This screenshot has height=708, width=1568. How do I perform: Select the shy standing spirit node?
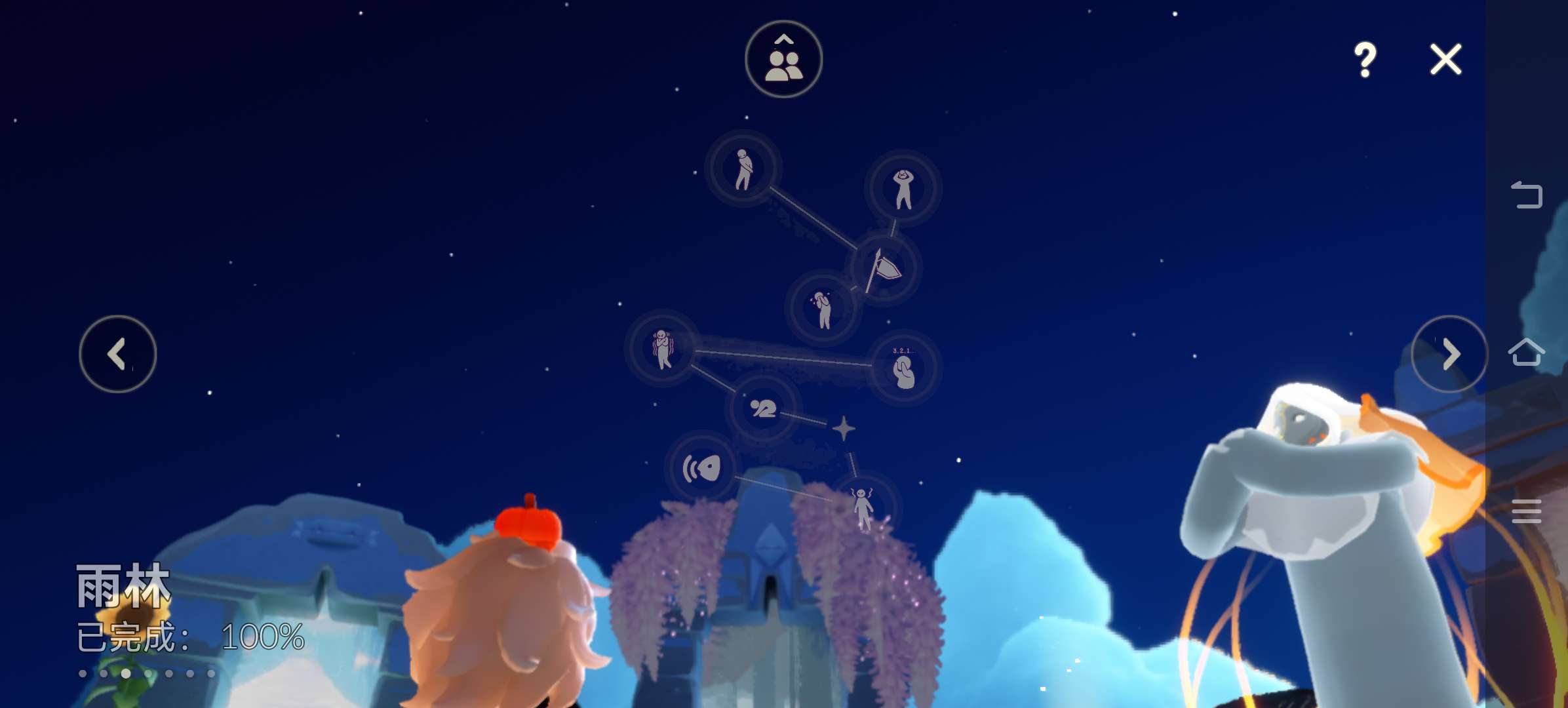coord(743,168)
